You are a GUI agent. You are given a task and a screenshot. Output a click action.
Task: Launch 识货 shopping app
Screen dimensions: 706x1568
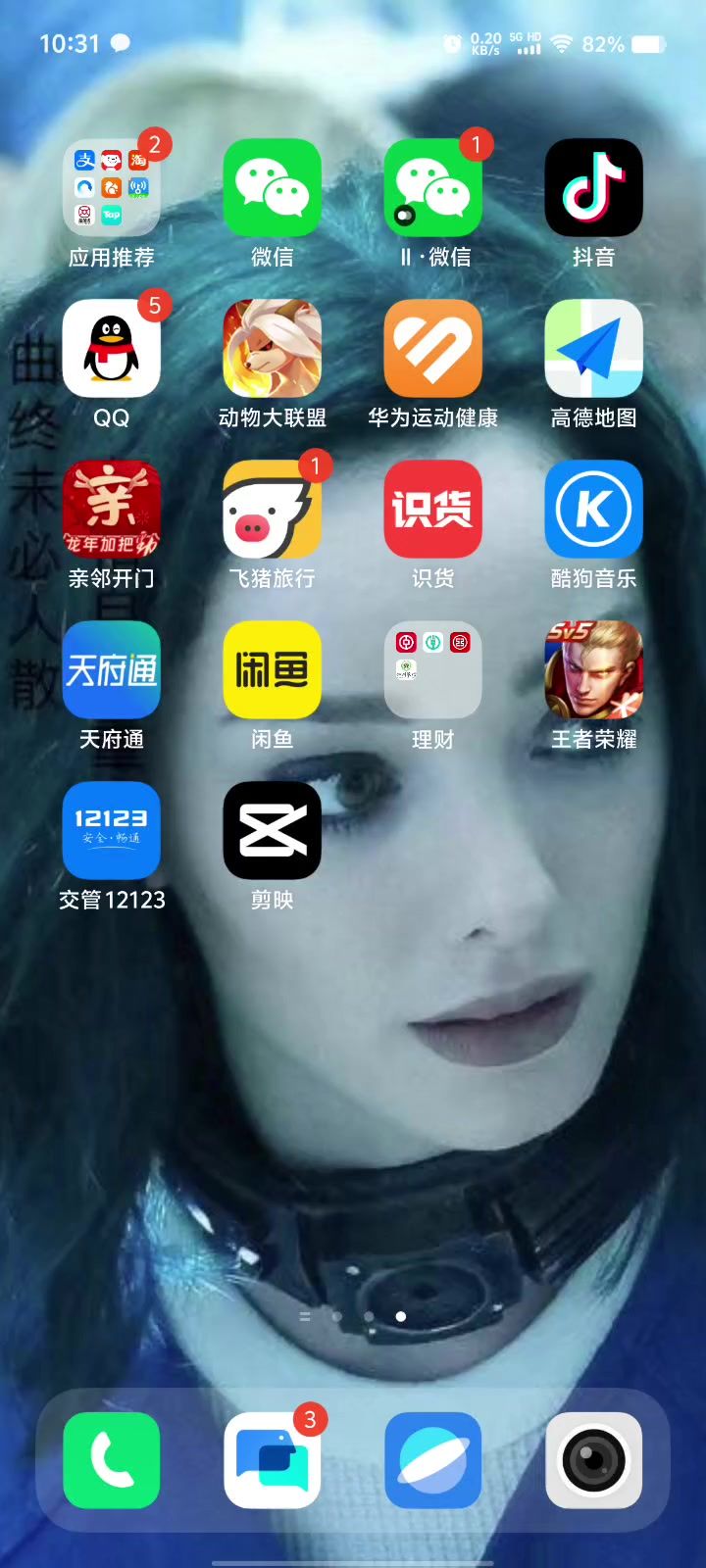pyautogui.click(x=432, y=509)
